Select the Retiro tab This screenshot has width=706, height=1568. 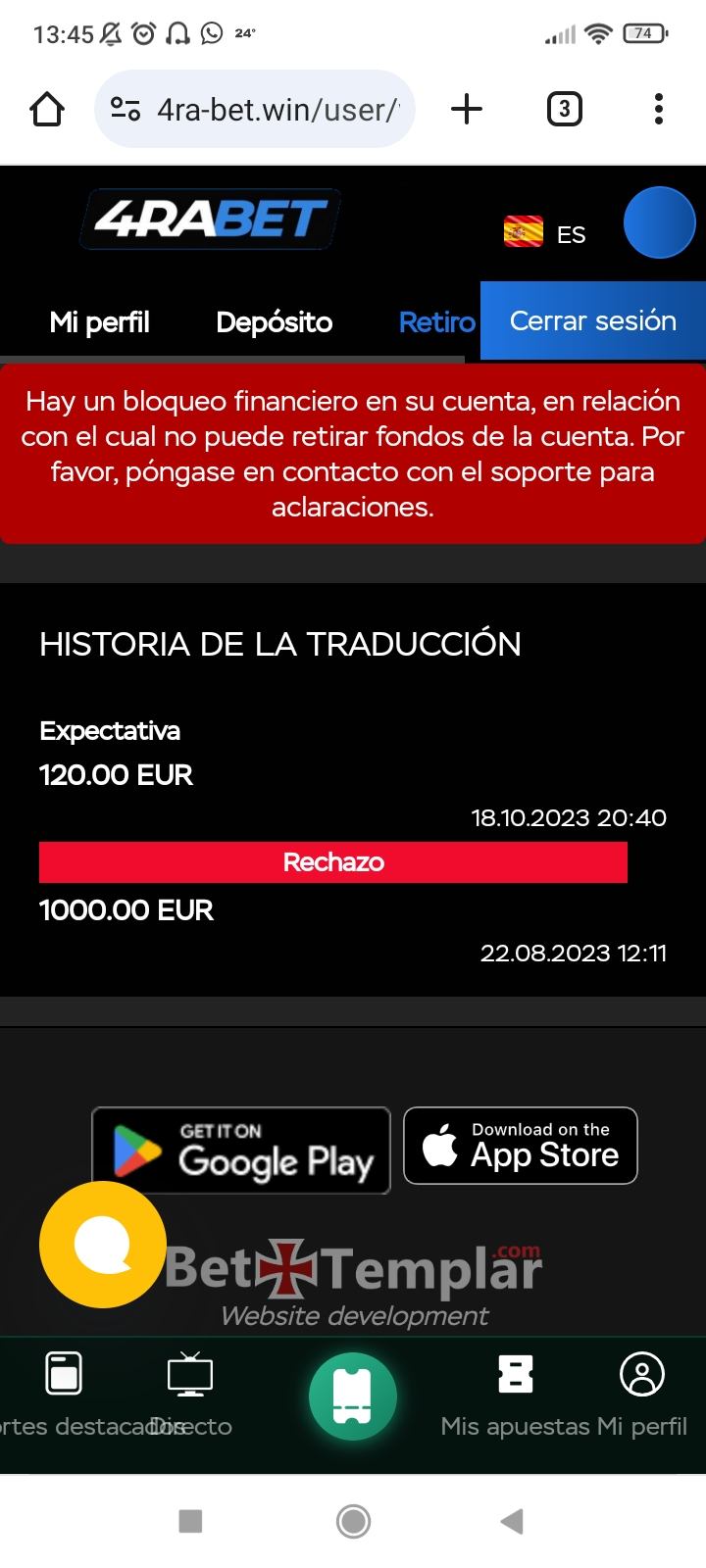tap(436, 322)
